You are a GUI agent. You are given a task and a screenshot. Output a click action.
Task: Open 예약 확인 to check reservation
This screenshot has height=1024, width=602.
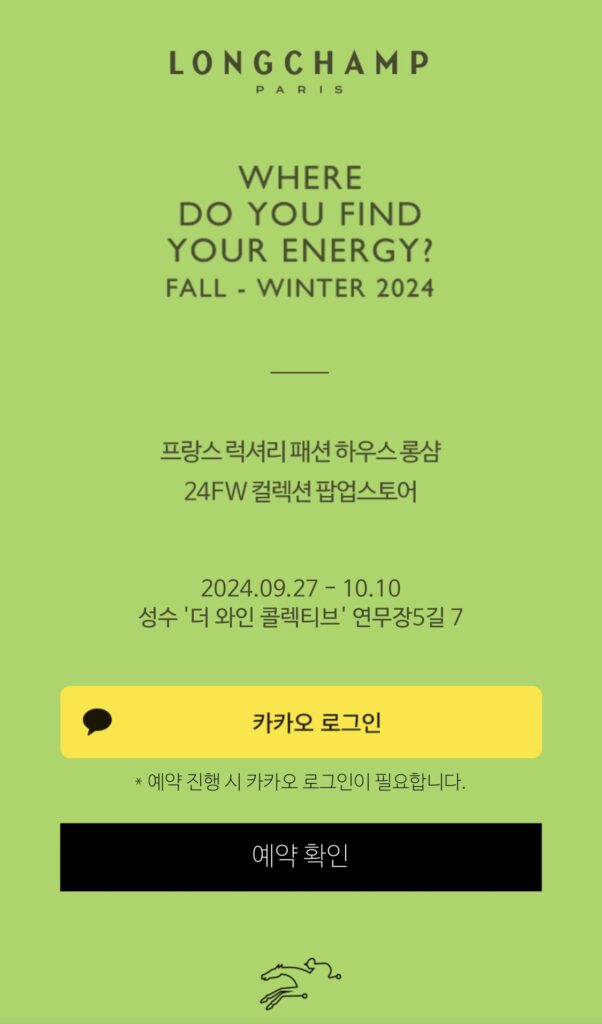coord(300,857)
